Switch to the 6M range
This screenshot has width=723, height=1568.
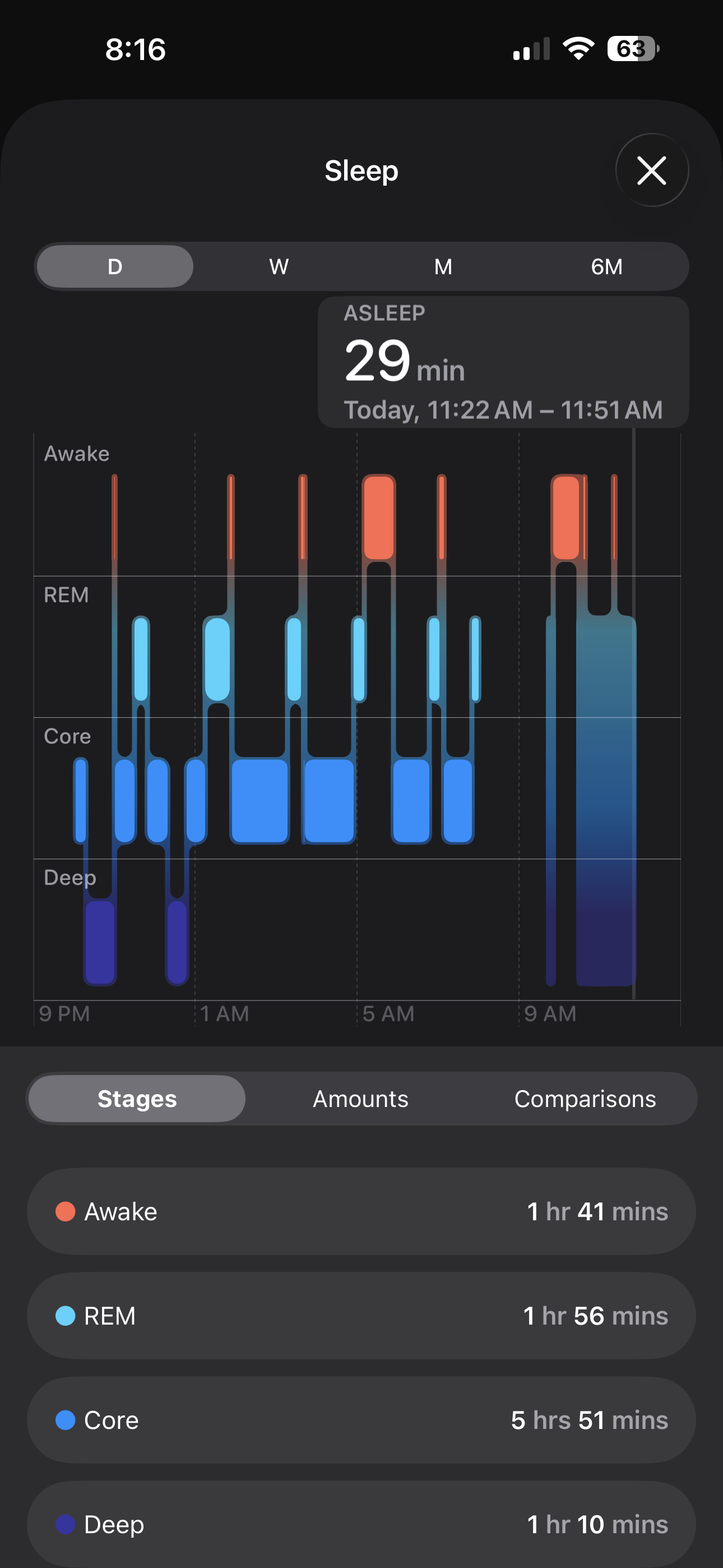coord(606,266)
